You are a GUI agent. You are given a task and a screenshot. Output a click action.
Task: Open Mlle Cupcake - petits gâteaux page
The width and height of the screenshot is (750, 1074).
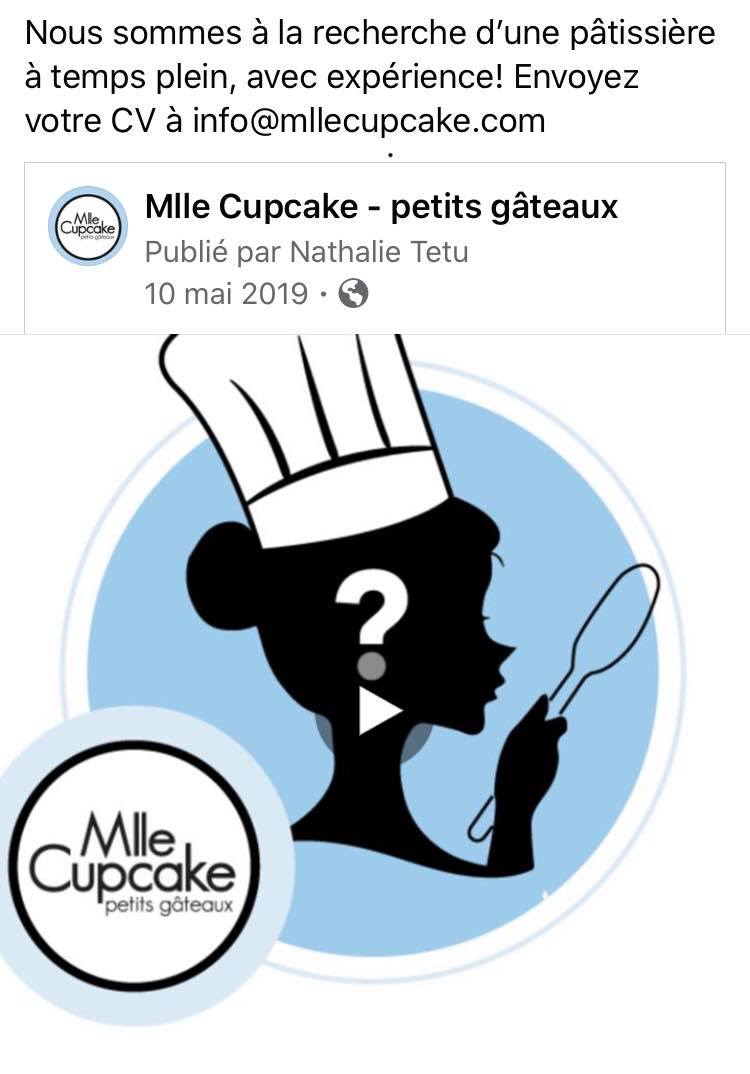click(381, 207)
